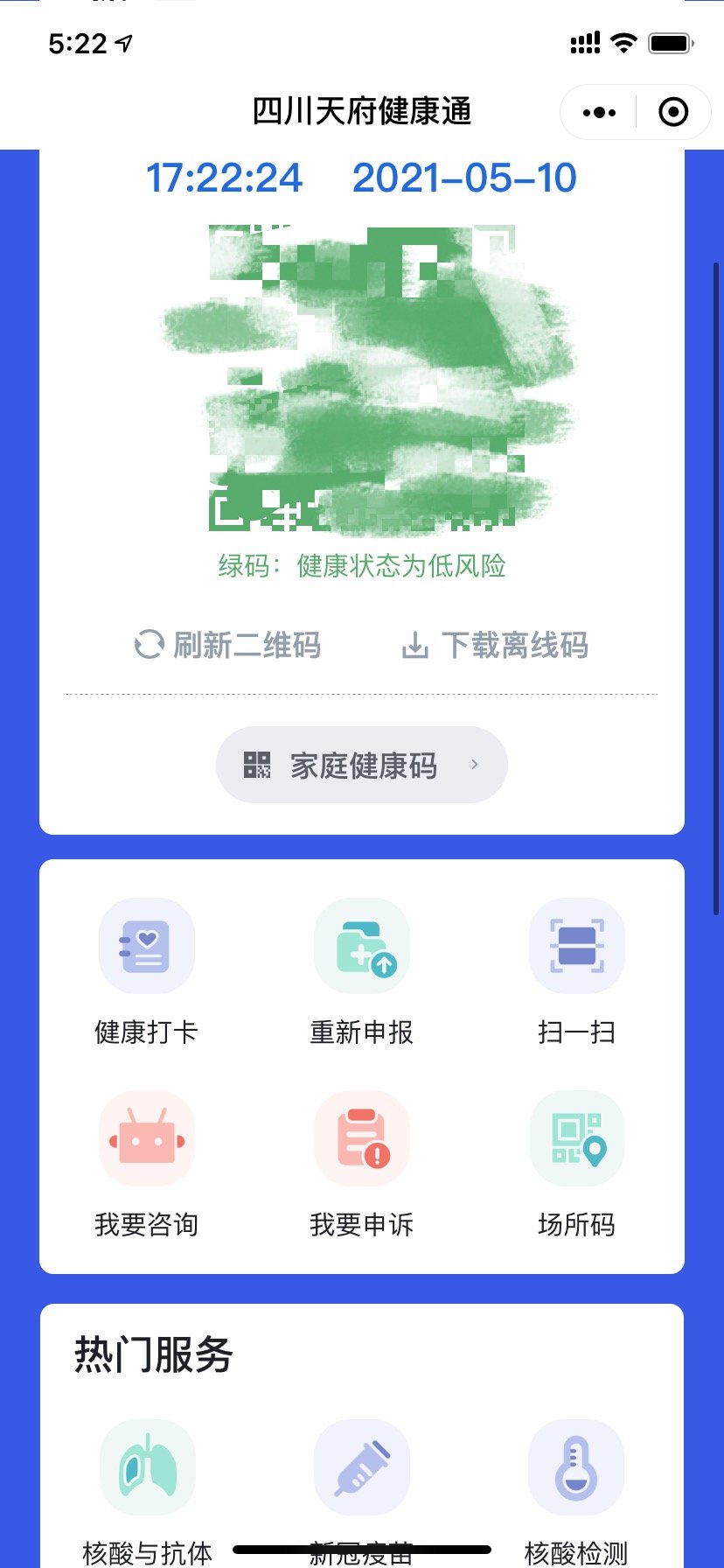Open 家庭健康码 family health code
724x1568 pixels.
tap(361, 765)
